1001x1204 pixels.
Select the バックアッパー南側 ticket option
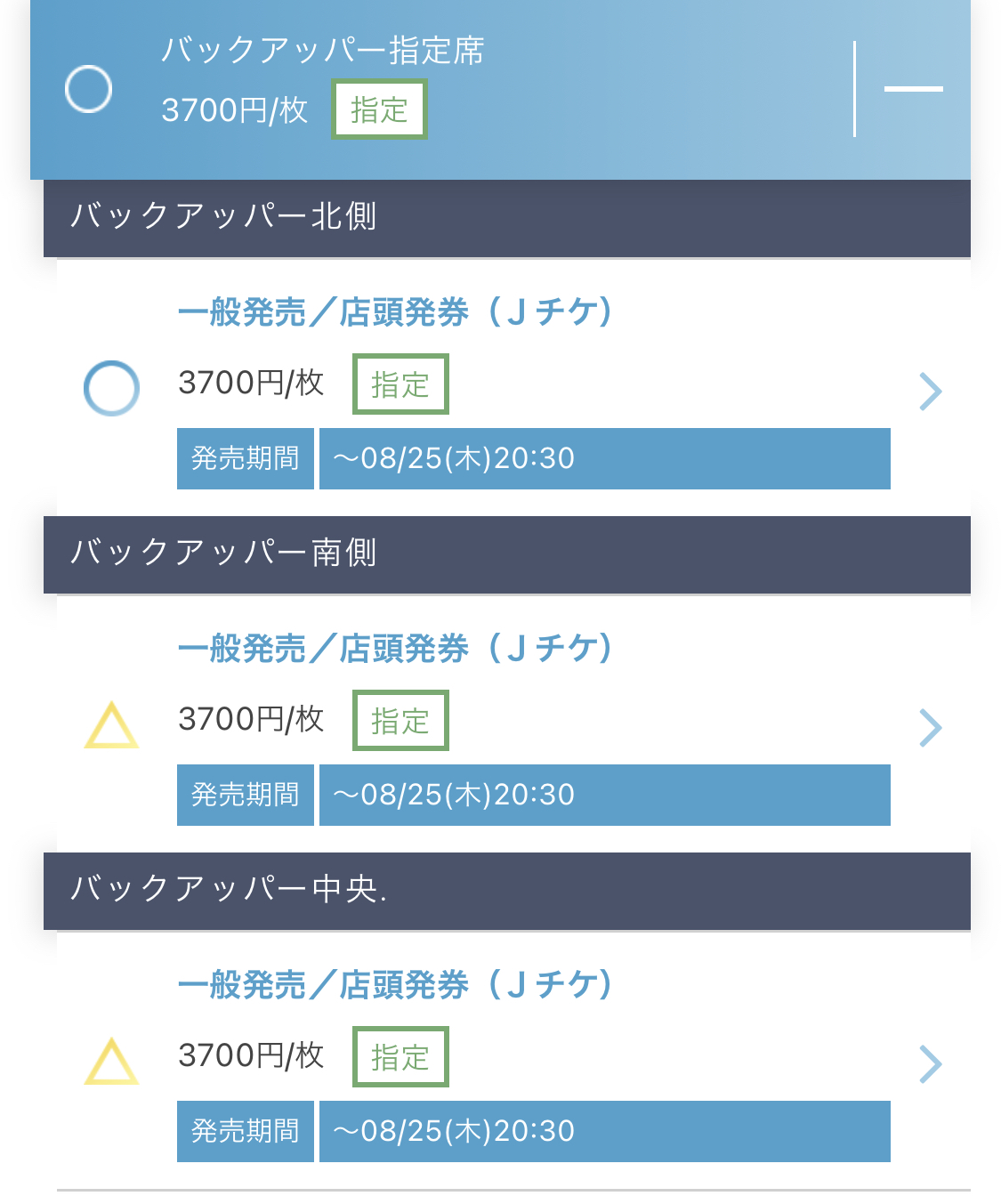930,727
